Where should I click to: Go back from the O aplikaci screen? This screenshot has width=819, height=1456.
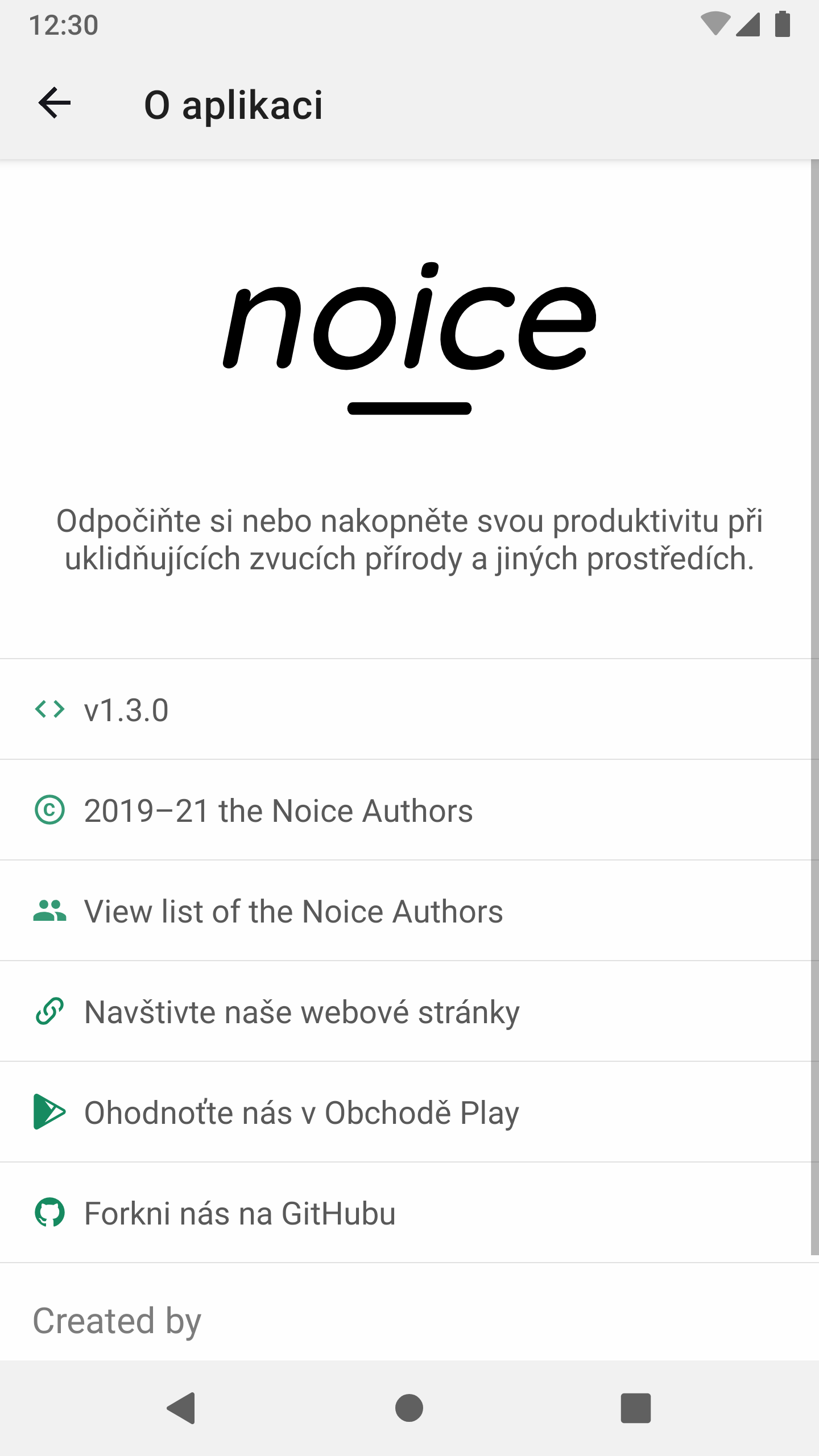coord(55,104)
